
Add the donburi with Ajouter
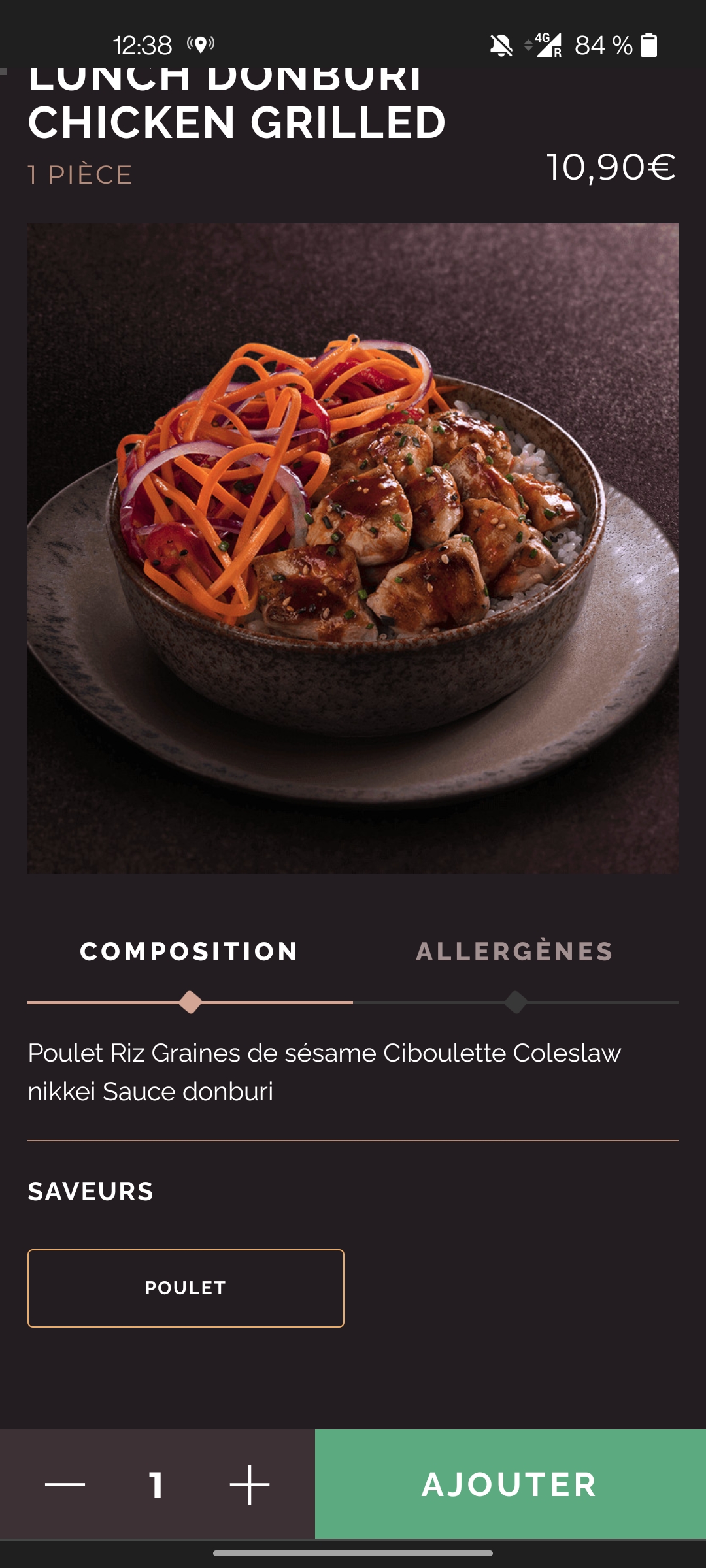click(510, 1484)
